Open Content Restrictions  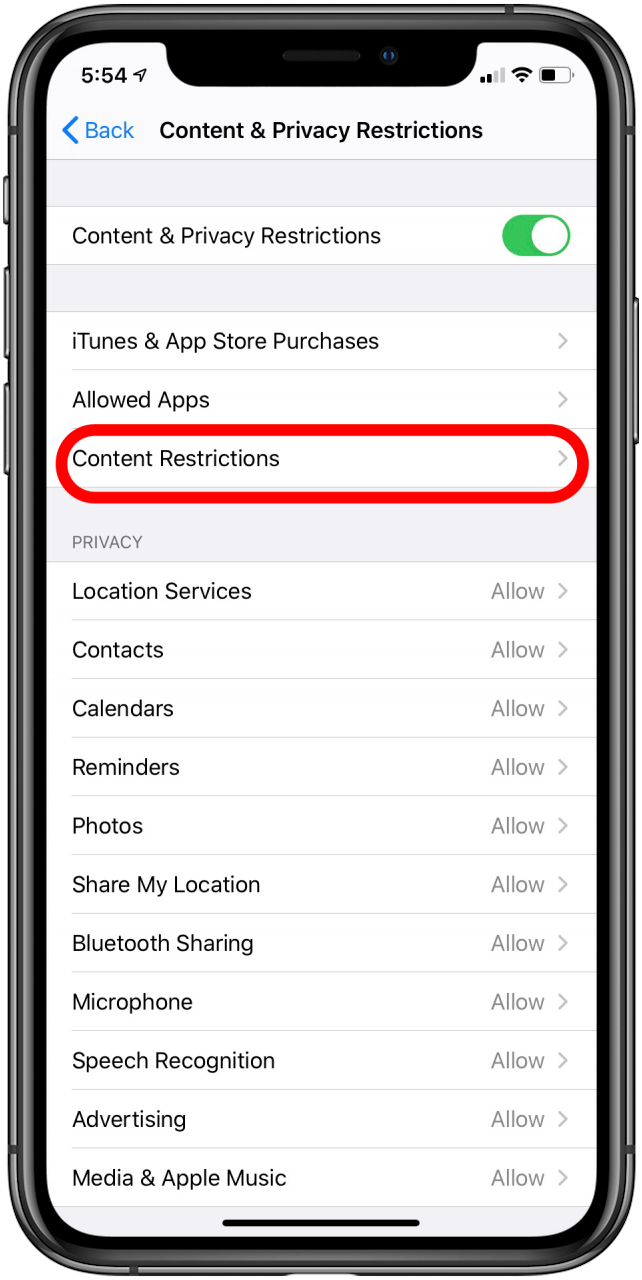320,459
